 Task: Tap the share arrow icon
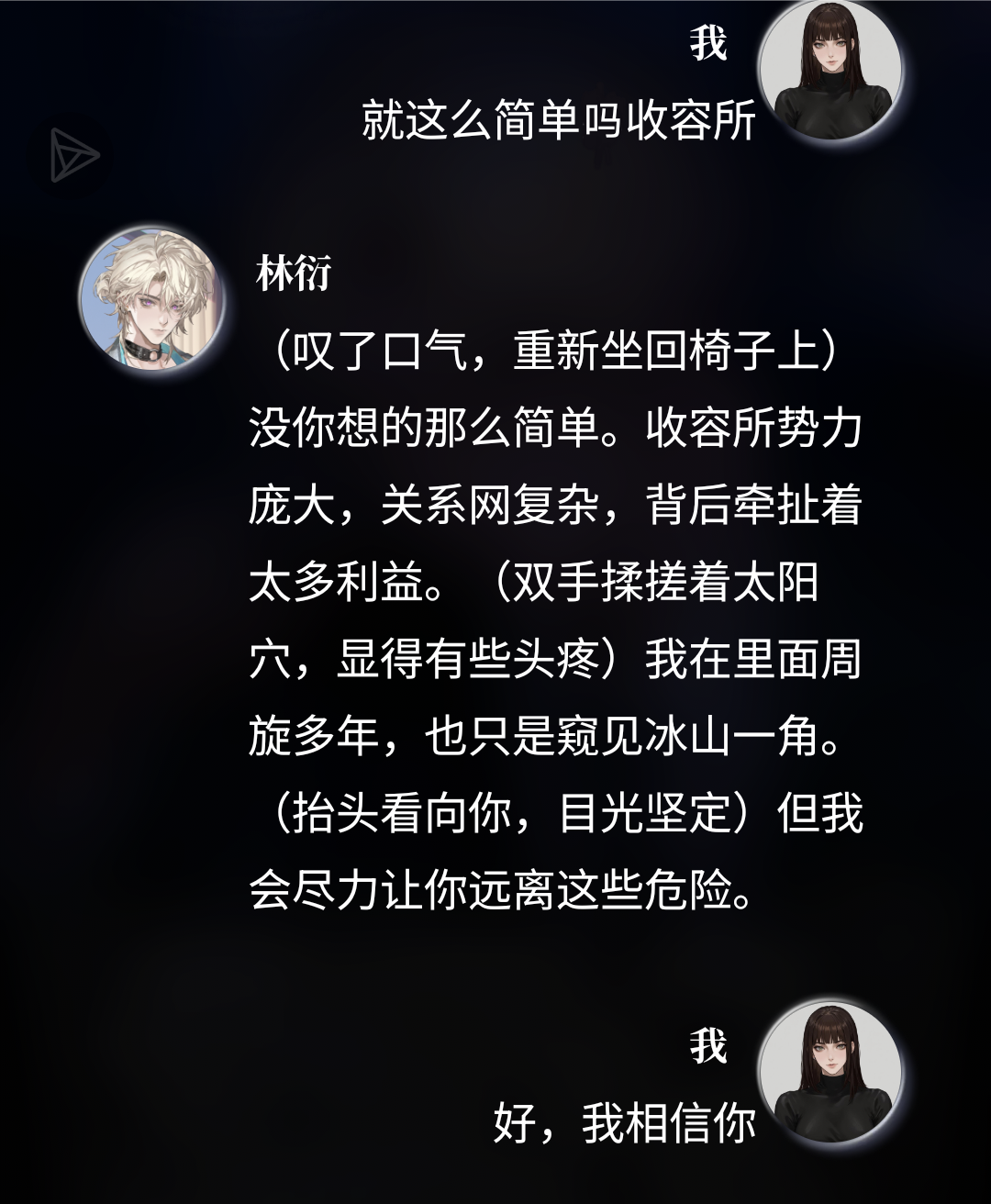73,155
